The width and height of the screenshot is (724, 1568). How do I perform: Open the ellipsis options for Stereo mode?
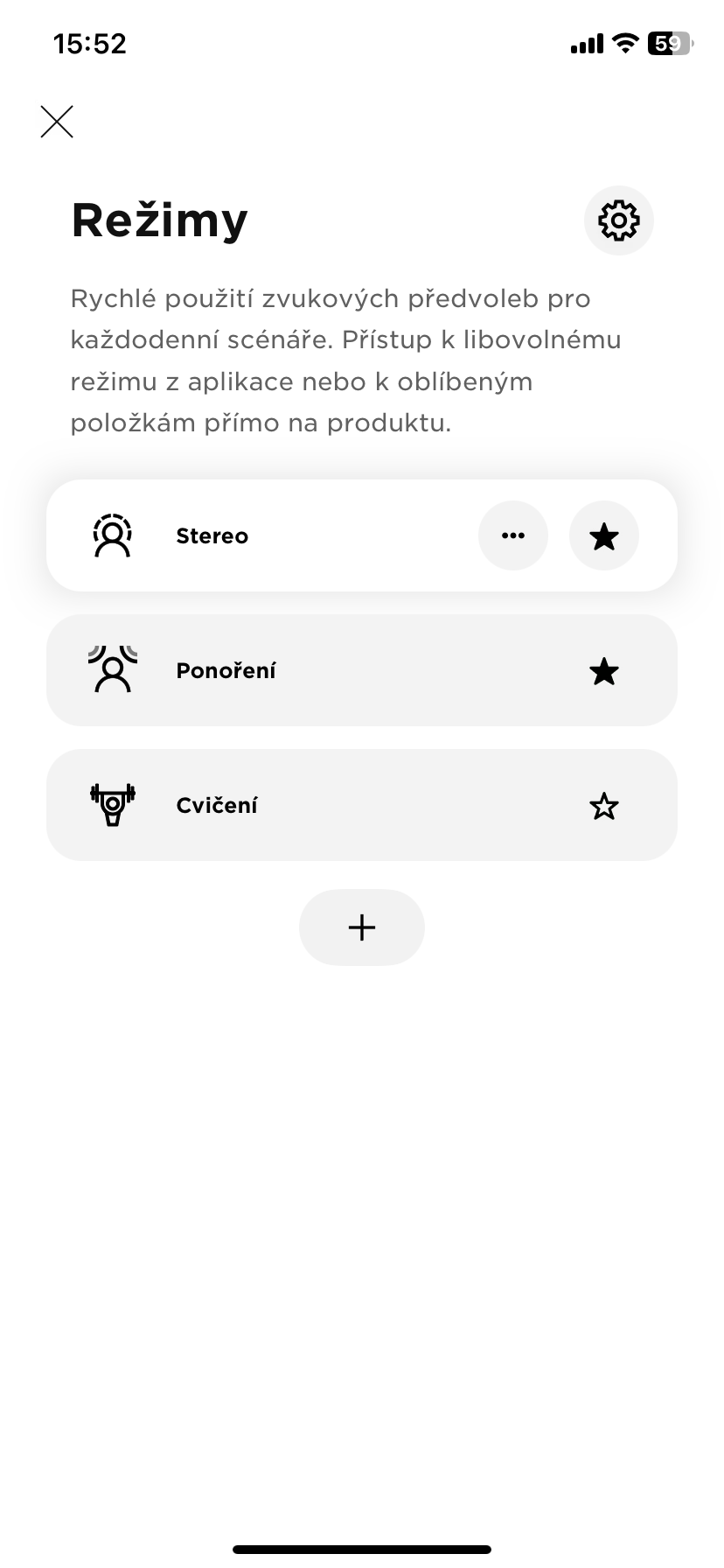coord(513,535)
